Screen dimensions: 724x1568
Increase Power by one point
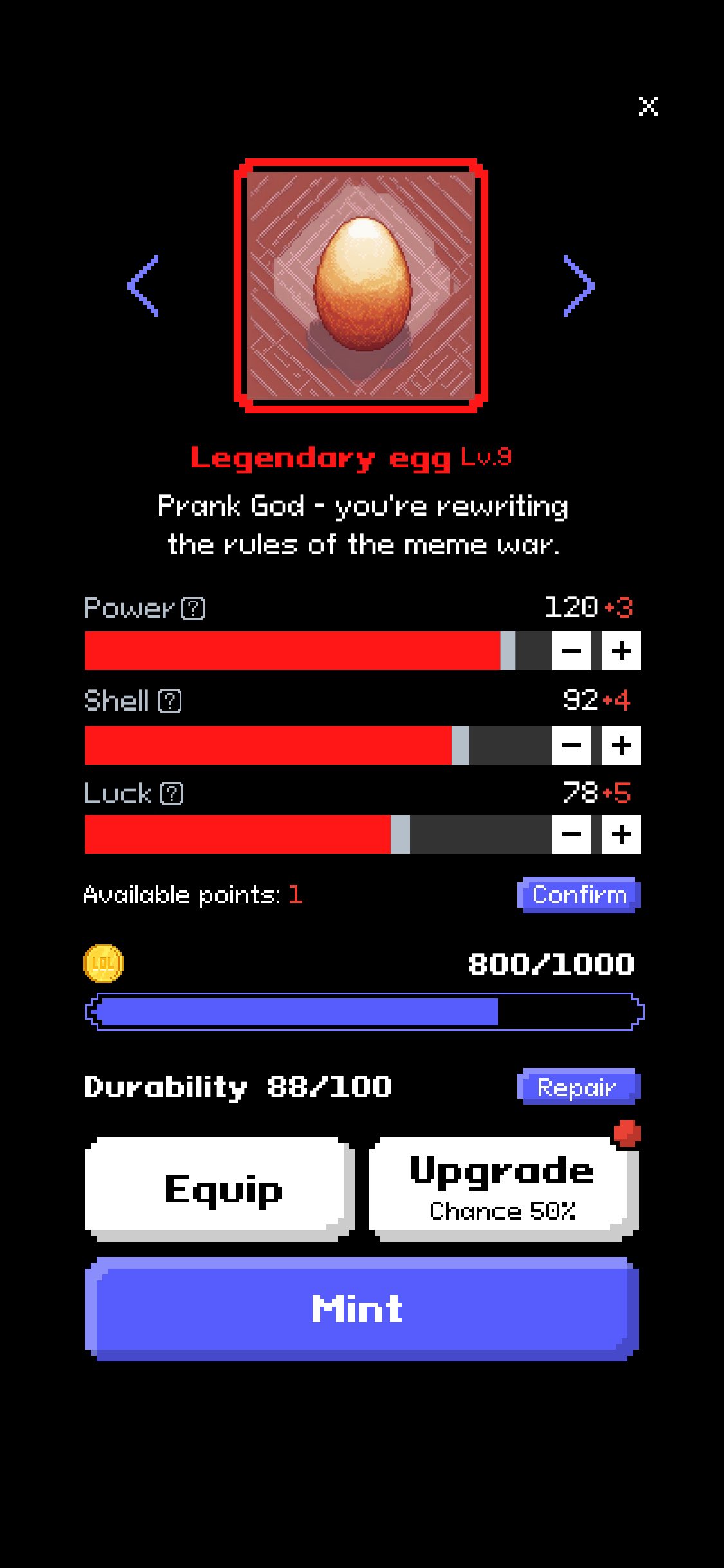coord(621,651)
